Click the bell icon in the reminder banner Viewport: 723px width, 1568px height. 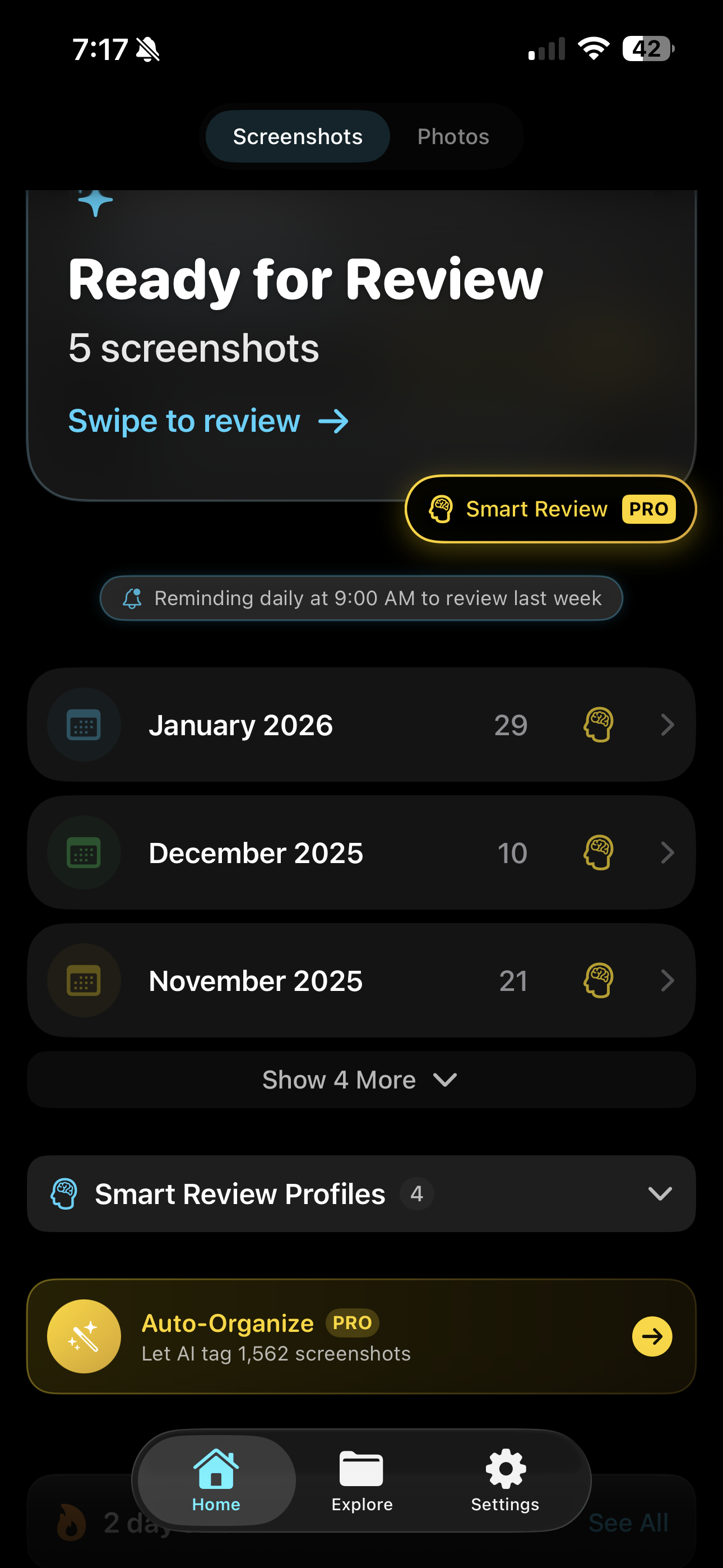(x=132, y=598)
